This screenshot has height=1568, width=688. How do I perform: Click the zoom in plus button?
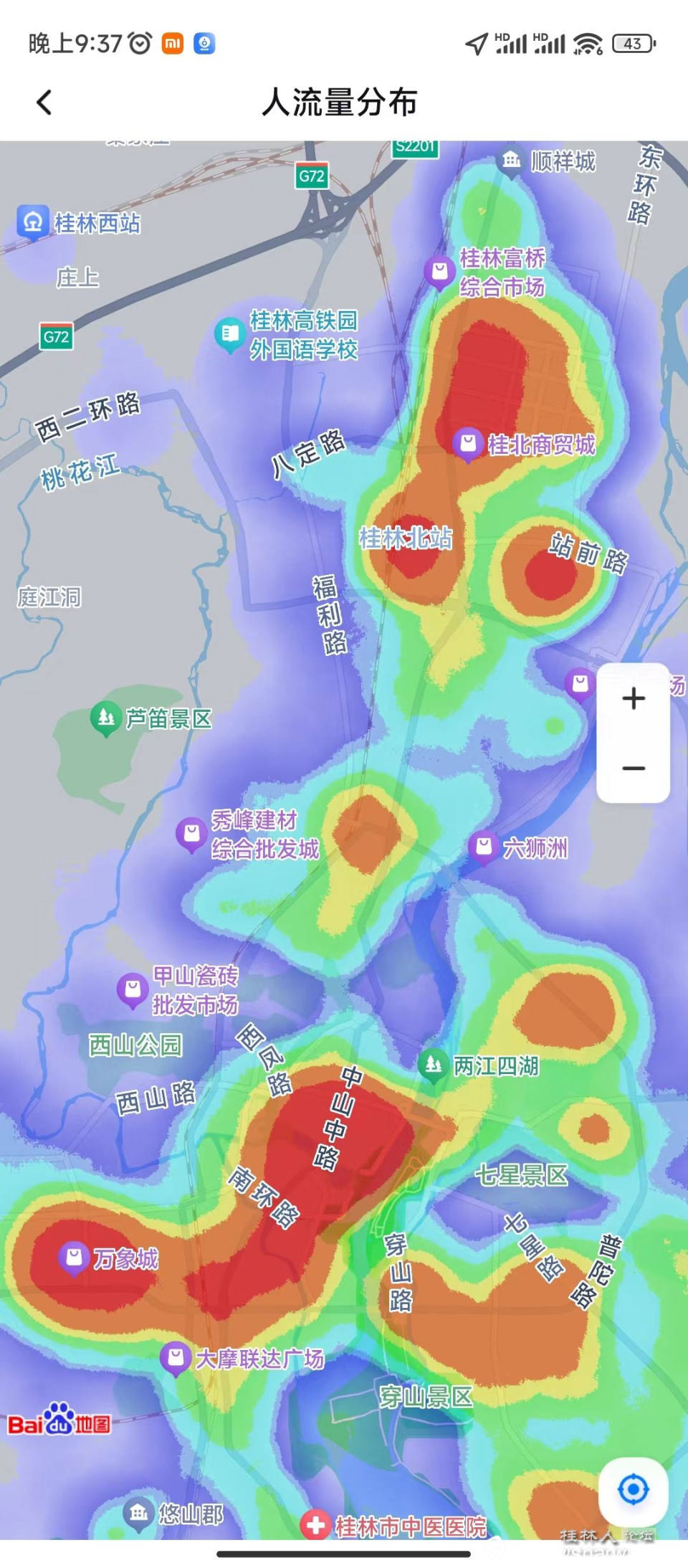click(x=634, y=698)
